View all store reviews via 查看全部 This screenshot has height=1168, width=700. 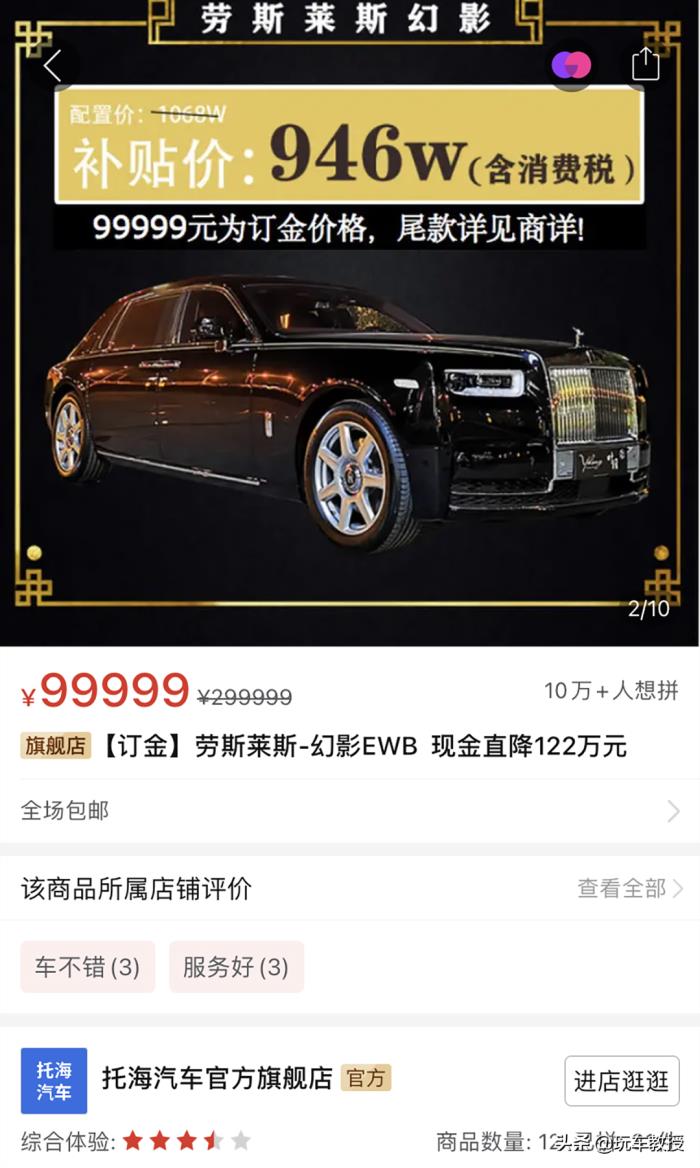point(629,888)
